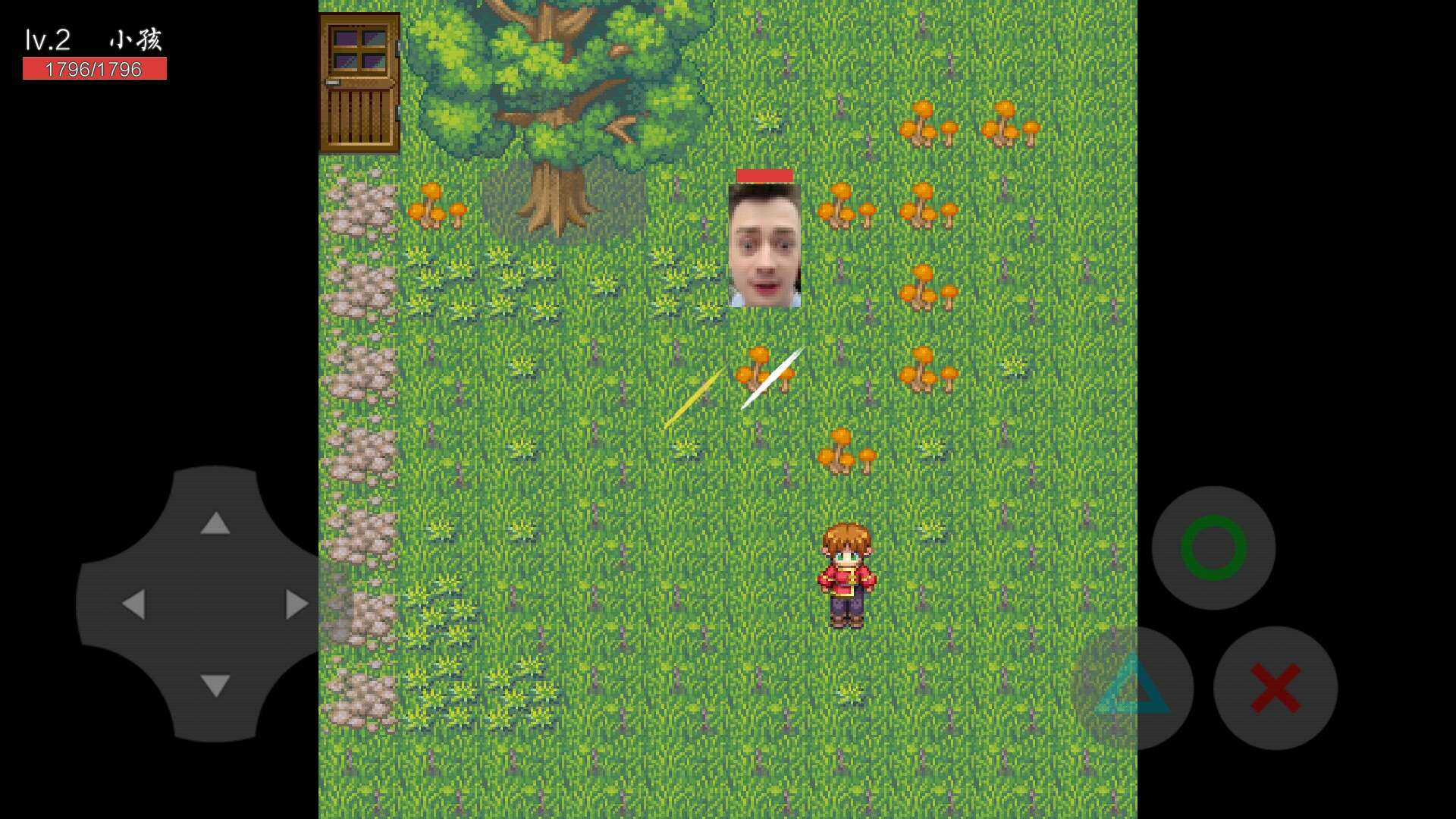Tap the teal triangle button
This screenshot has height=819, width=1456.
(1131, 687)
